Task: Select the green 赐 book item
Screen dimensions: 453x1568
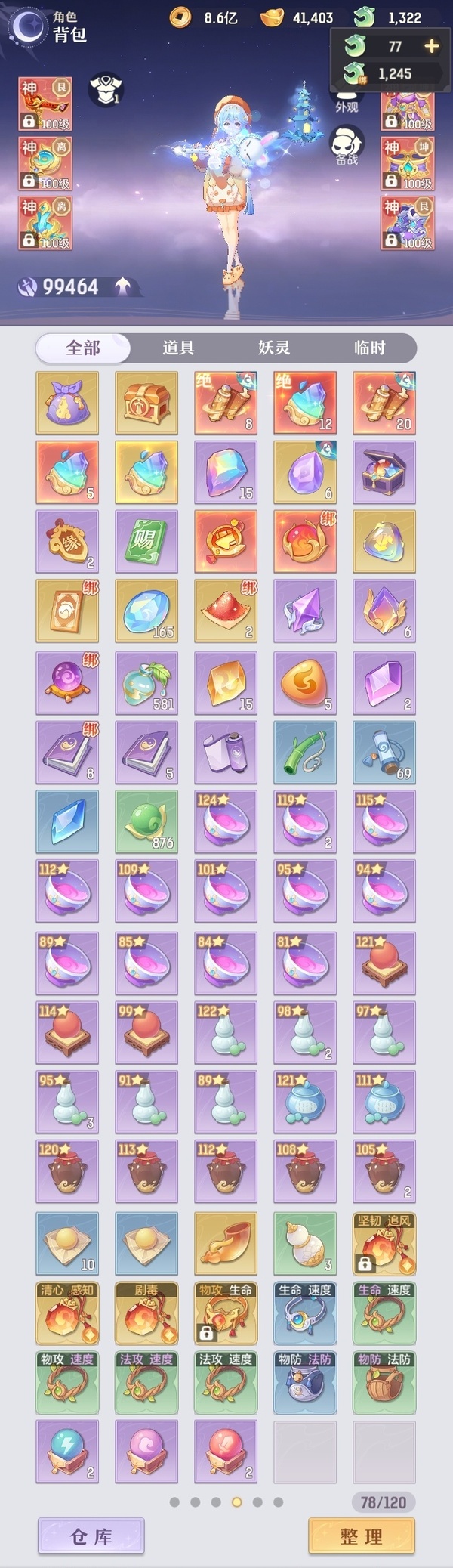Action: click(146, 541)
